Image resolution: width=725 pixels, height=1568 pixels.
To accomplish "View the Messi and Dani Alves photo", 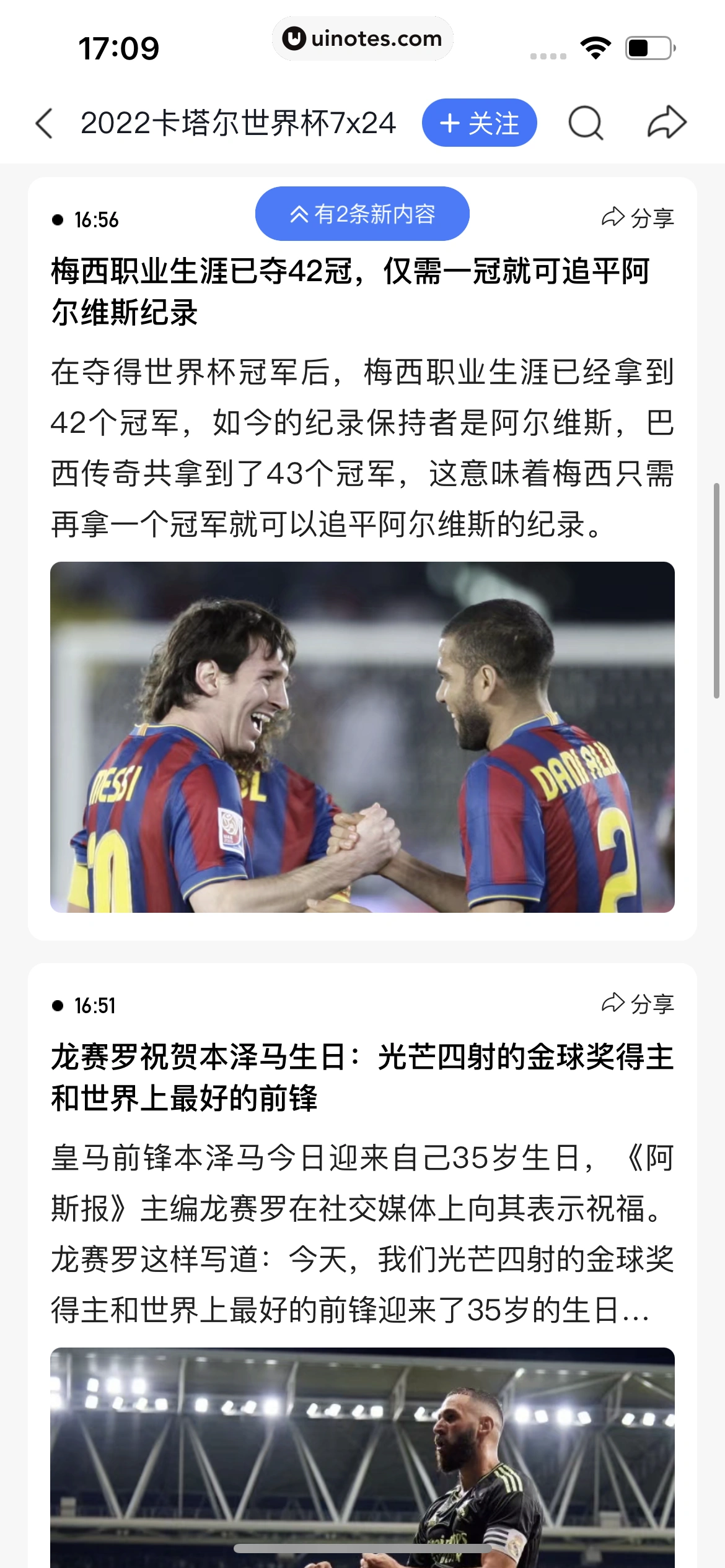I will (x=362, y=736).
